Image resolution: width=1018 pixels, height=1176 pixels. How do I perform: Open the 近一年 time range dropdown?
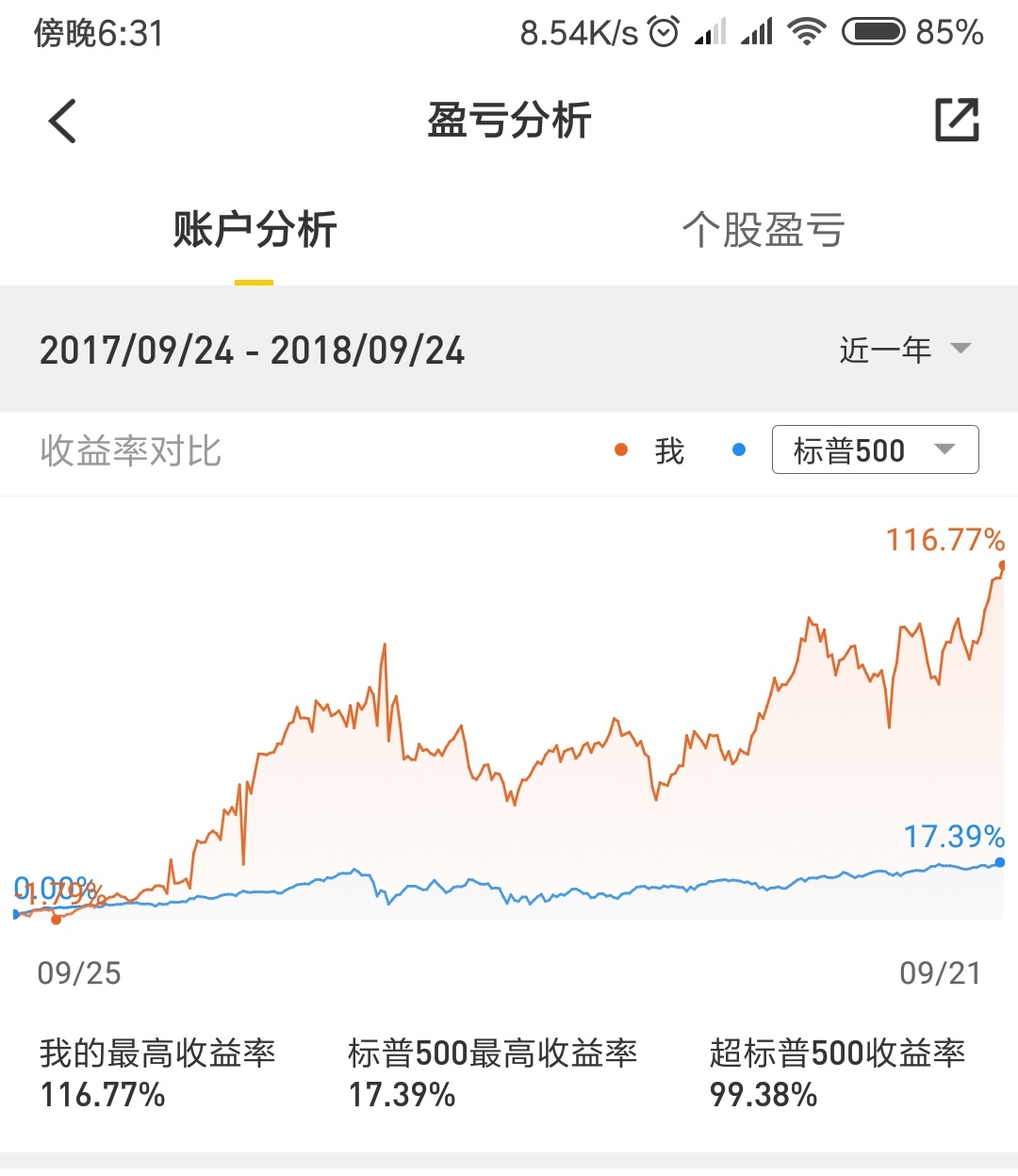pyautogui.click(x=903, y=350)
